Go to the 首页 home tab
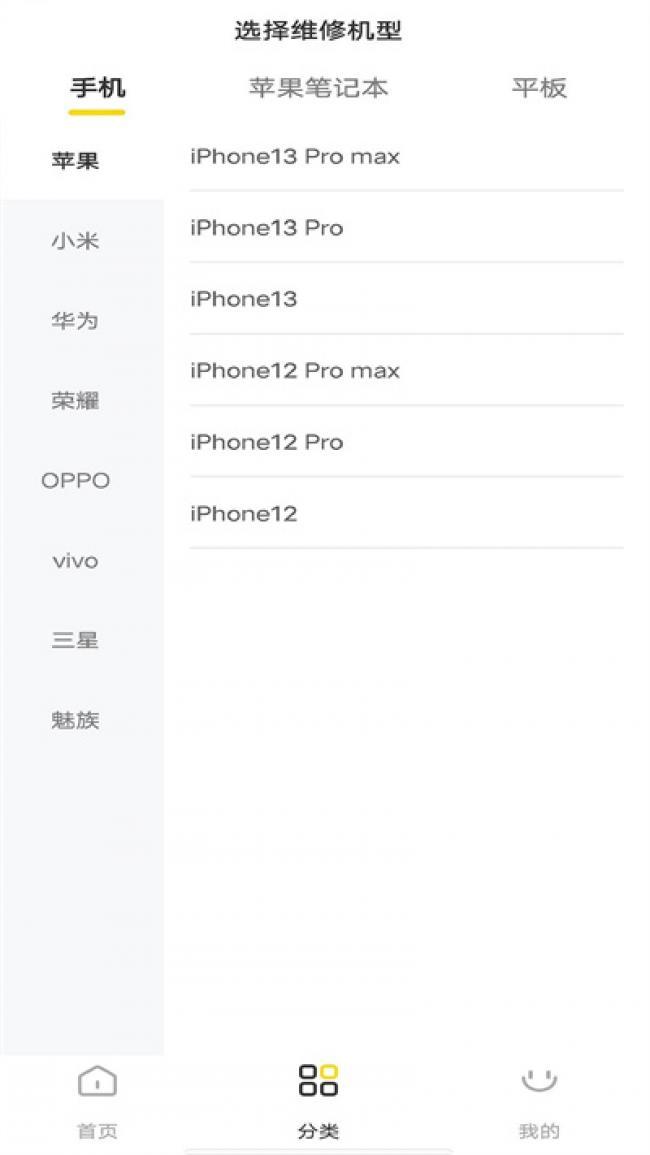The image size is (650, 1155). point(97,1101)
